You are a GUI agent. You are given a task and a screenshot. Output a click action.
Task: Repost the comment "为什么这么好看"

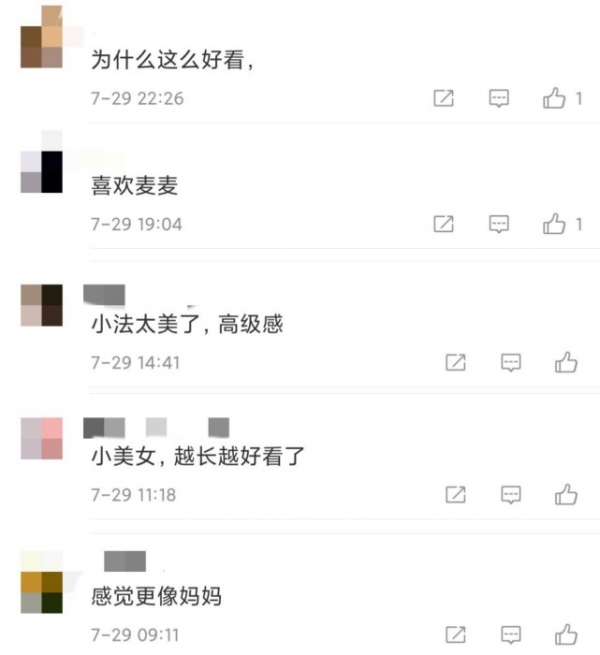point(443,98)
